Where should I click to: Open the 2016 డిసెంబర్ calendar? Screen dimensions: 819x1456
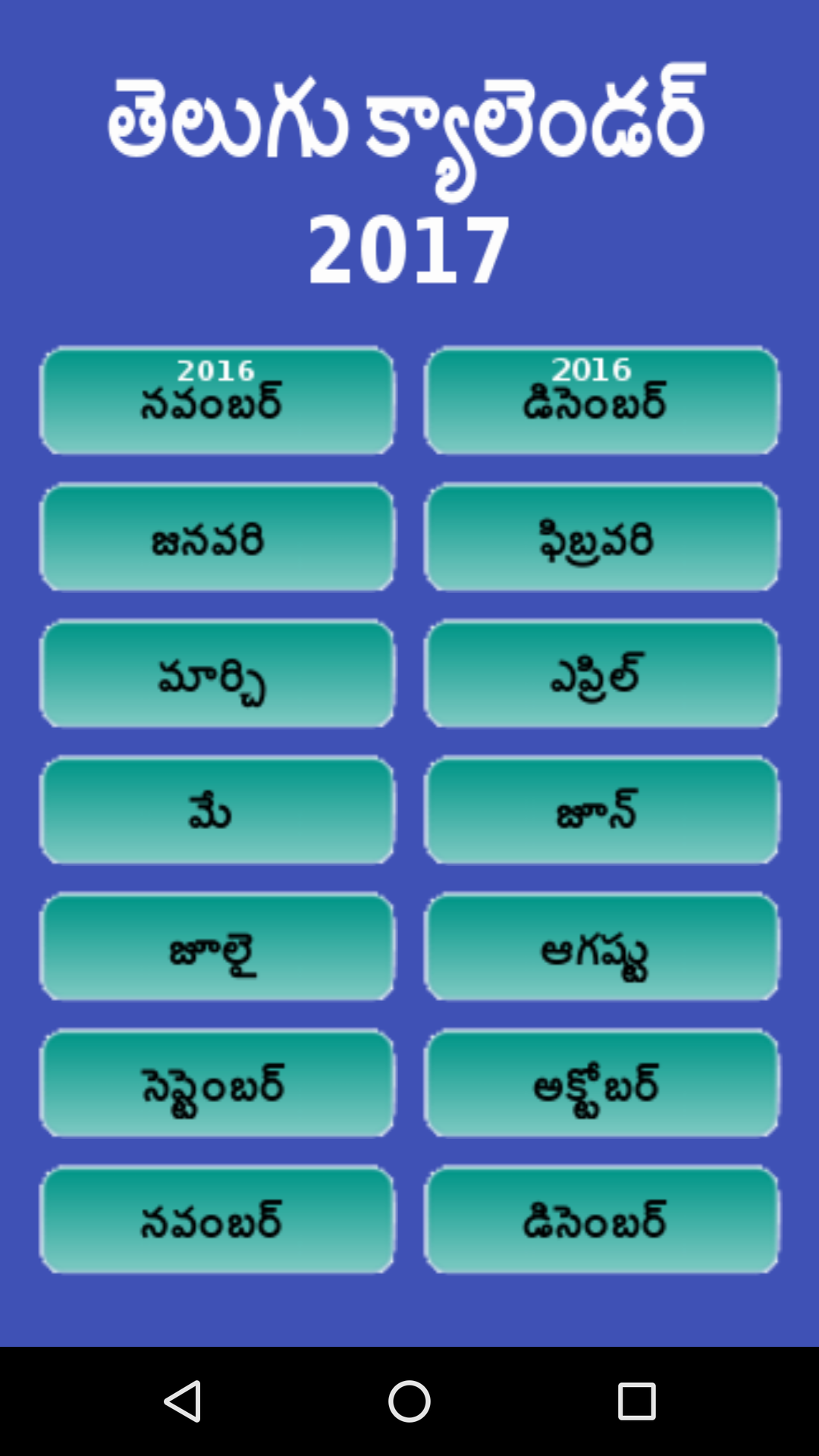point(601,400)
